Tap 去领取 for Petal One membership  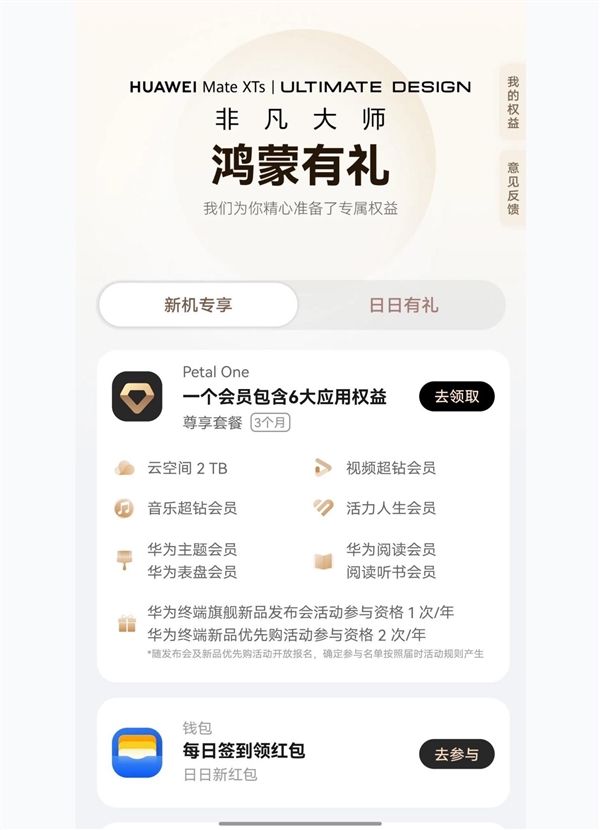click(x=456, y=396)
